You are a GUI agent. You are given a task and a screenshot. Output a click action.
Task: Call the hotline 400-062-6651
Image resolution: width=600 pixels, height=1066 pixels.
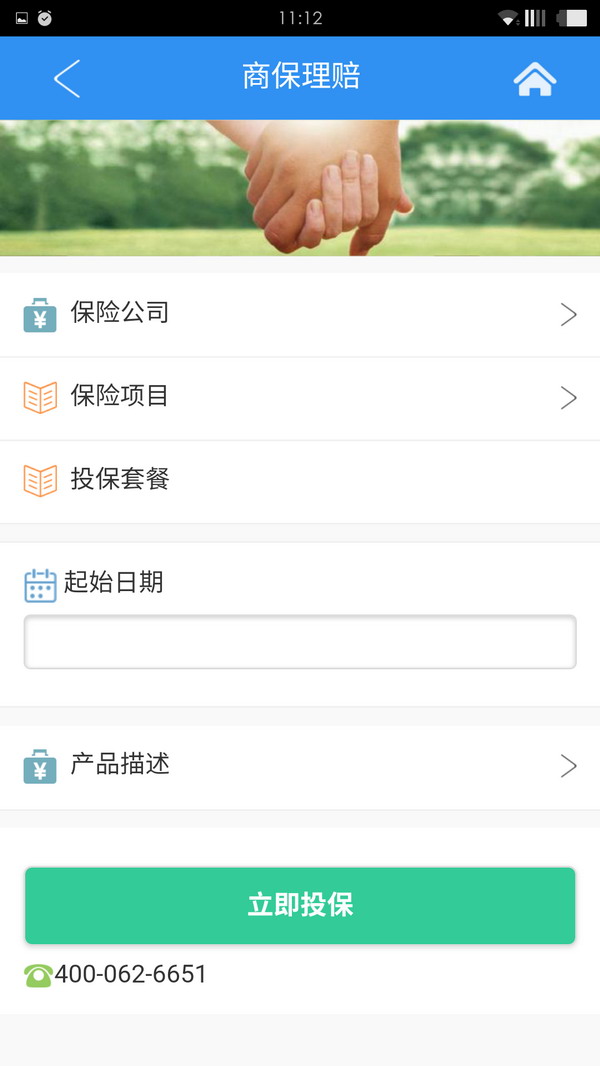pos(130,974)
